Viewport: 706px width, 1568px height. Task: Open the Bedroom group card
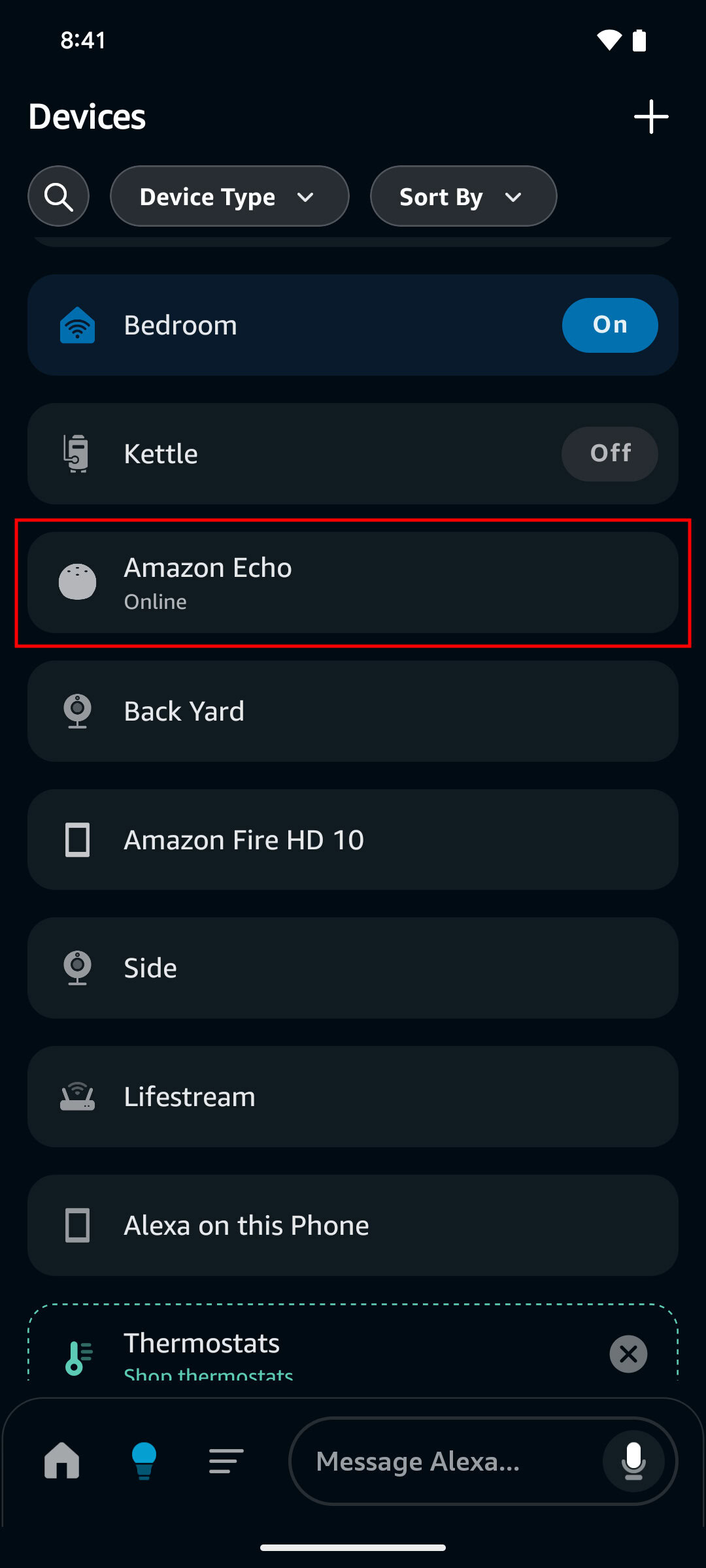tap(294, 325)
